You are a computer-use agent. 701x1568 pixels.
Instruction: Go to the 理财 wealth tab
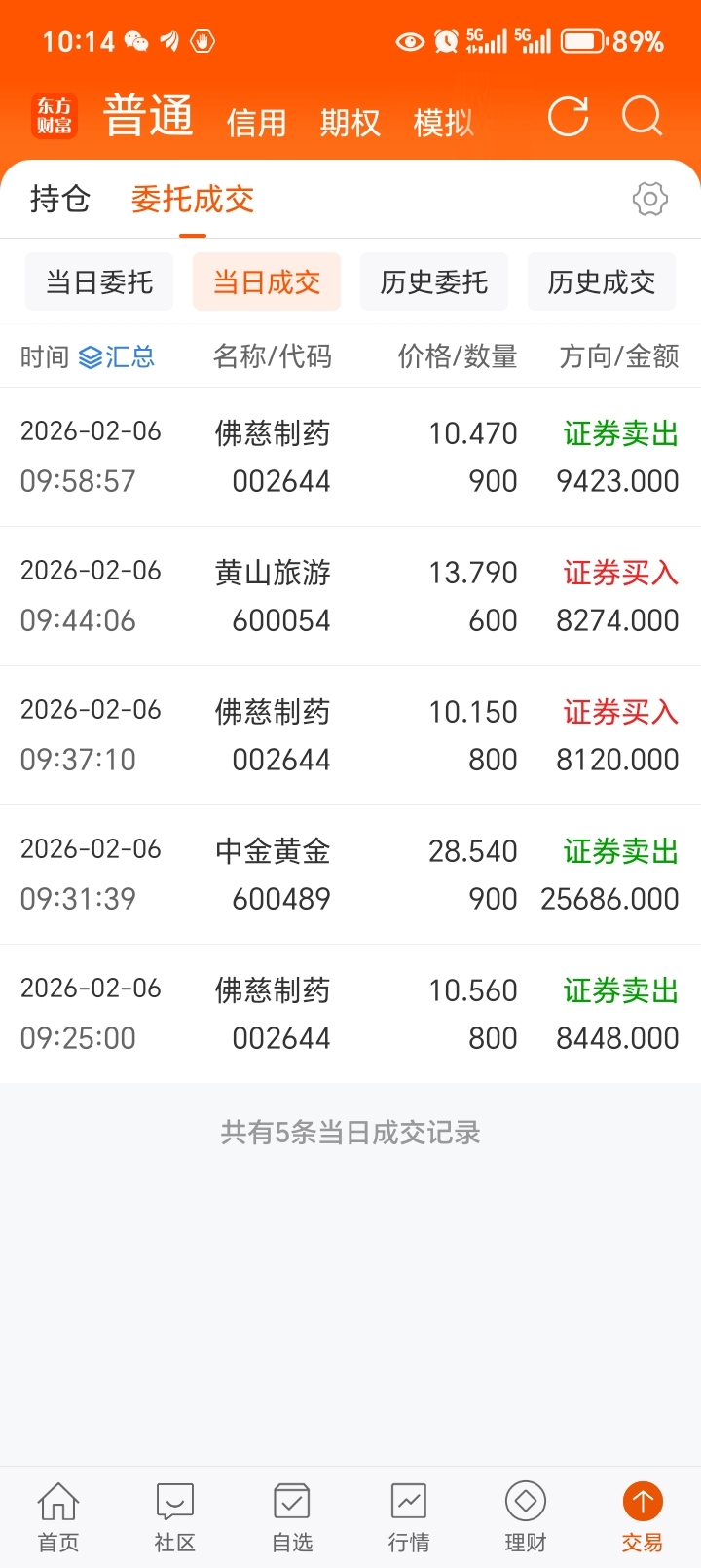coord(526,1516)
